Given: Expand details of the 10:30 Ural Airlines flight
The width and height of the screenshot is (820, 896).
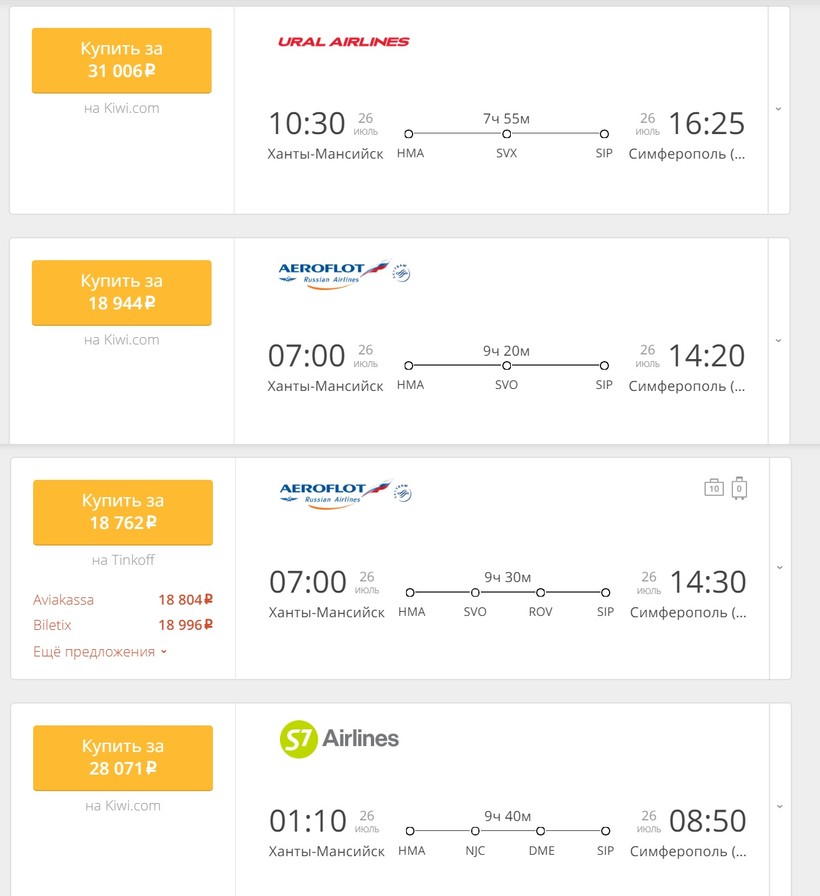Looking at the screenshot, I should 779,109.
